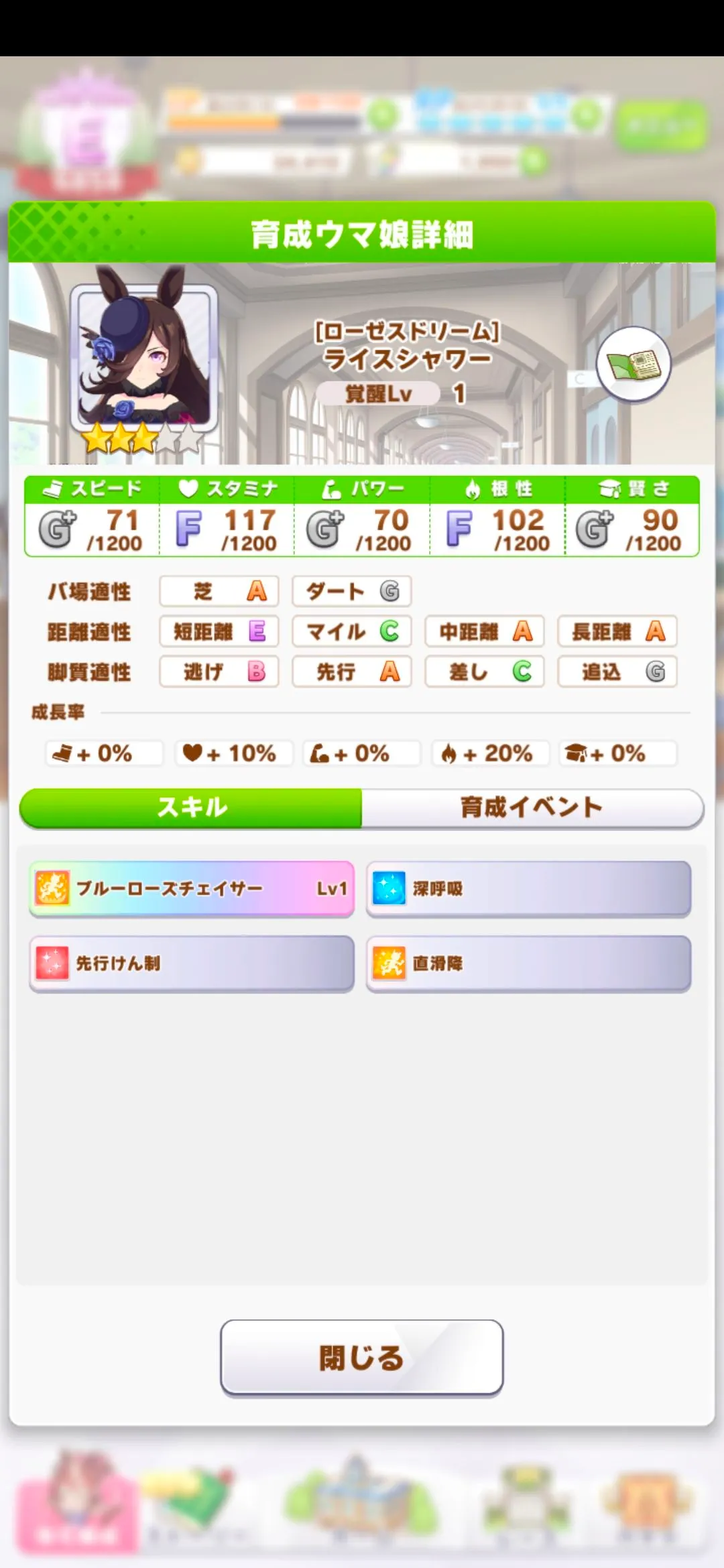Open the character profile book icon
The image size is (724, 1568).
[633, 365]
